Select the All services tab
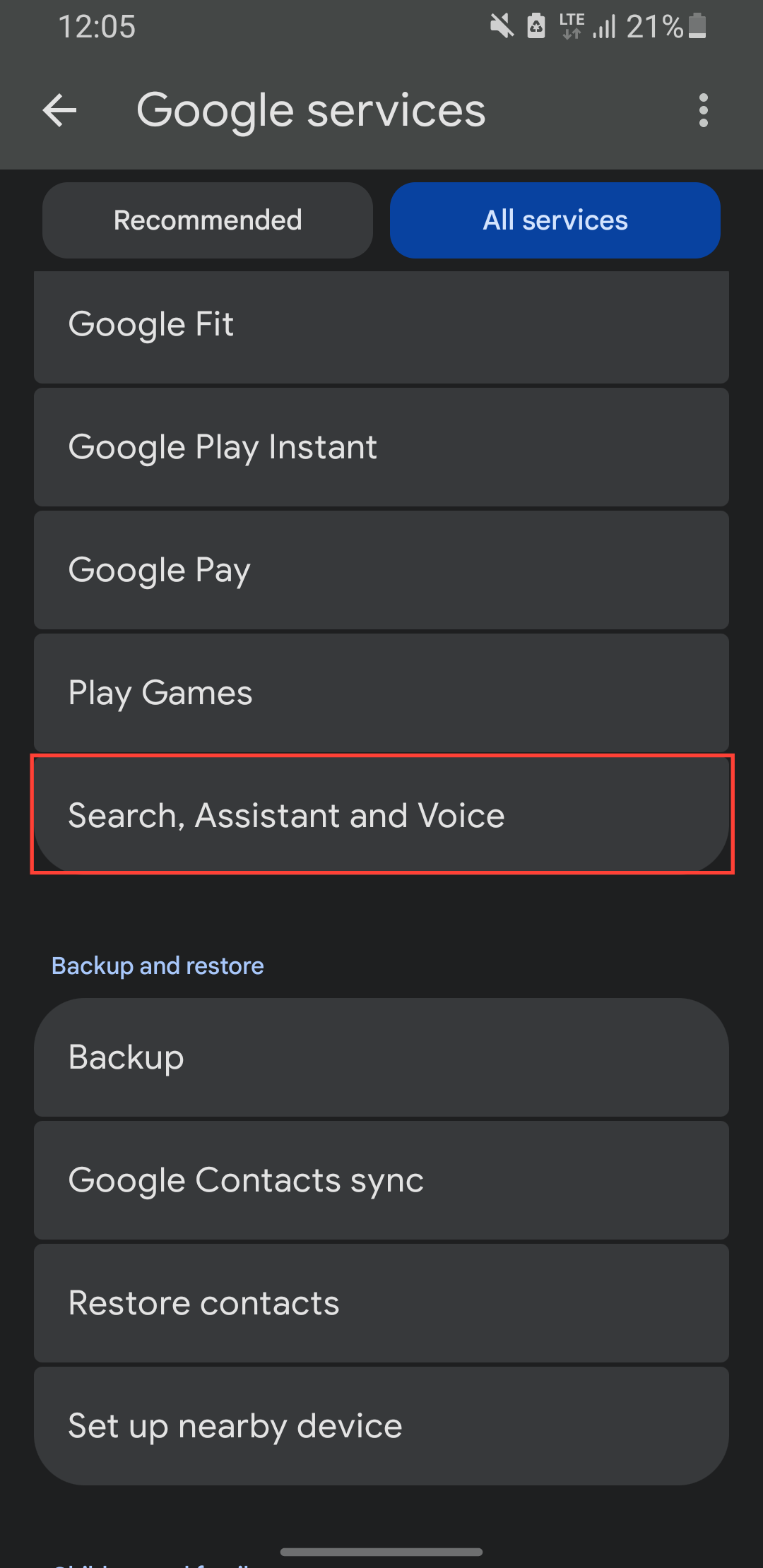 tap(555, 220)
